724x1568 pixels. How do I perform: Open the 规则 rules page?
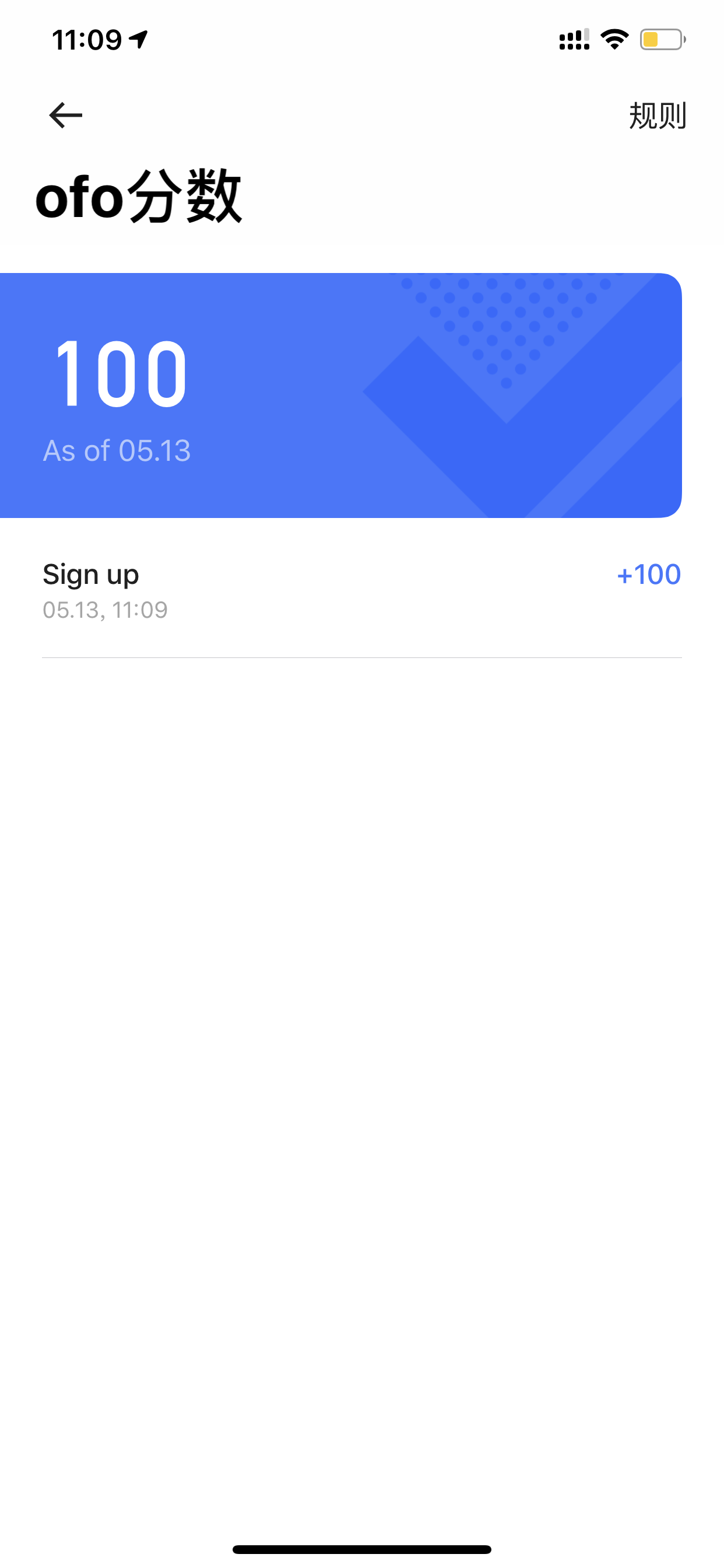click(x=657, y=115)
